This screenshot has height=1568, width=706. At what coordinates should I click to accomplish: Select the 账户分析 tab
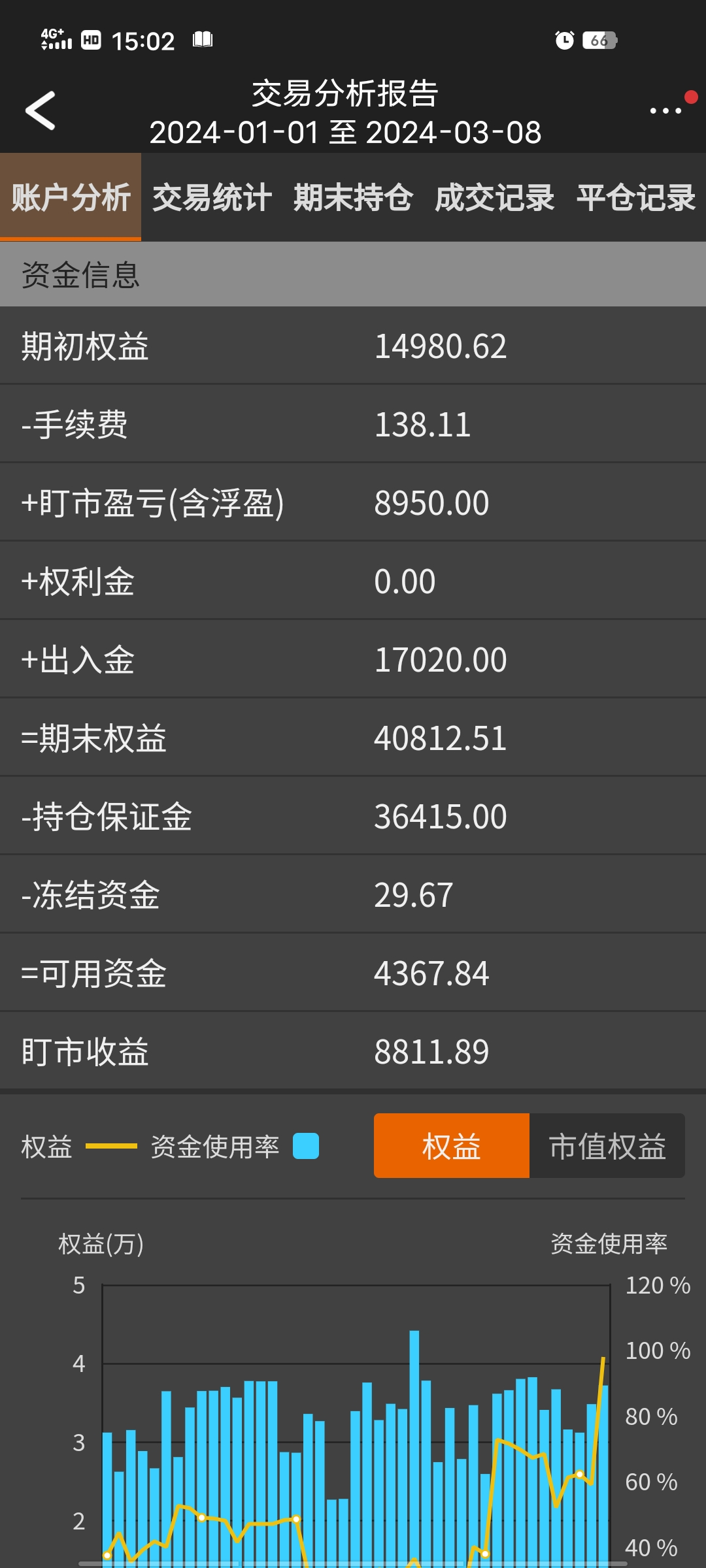point(71,197)
